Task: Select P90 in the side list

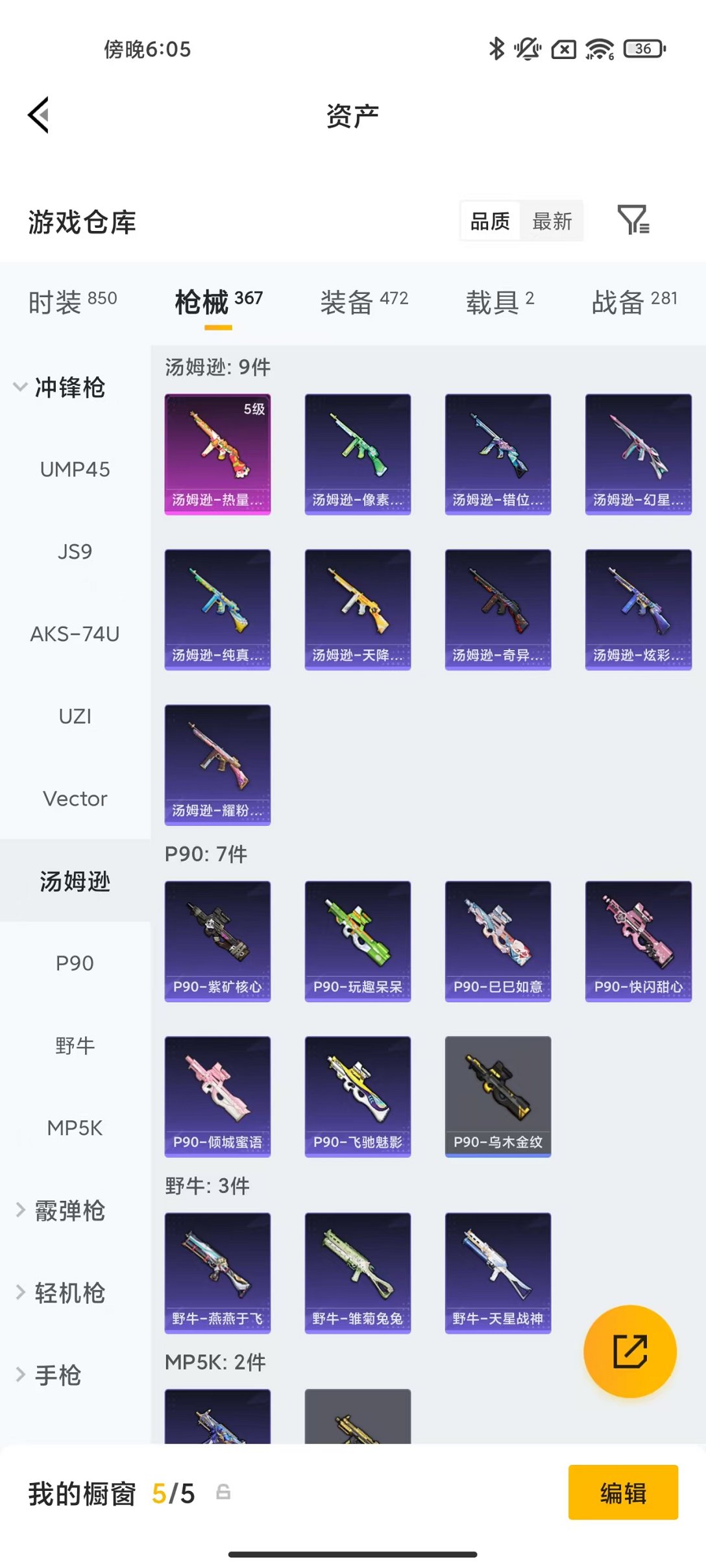Action: point(75,963)
